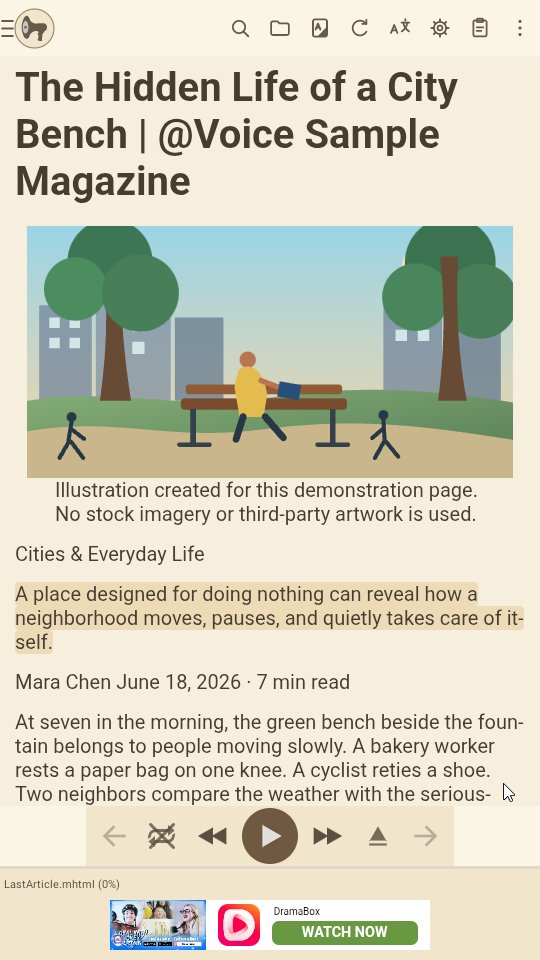The width and height of the screenshot is (540, 960).
Task: Open the clipboard reading list icon
Action: pos(480,28)
